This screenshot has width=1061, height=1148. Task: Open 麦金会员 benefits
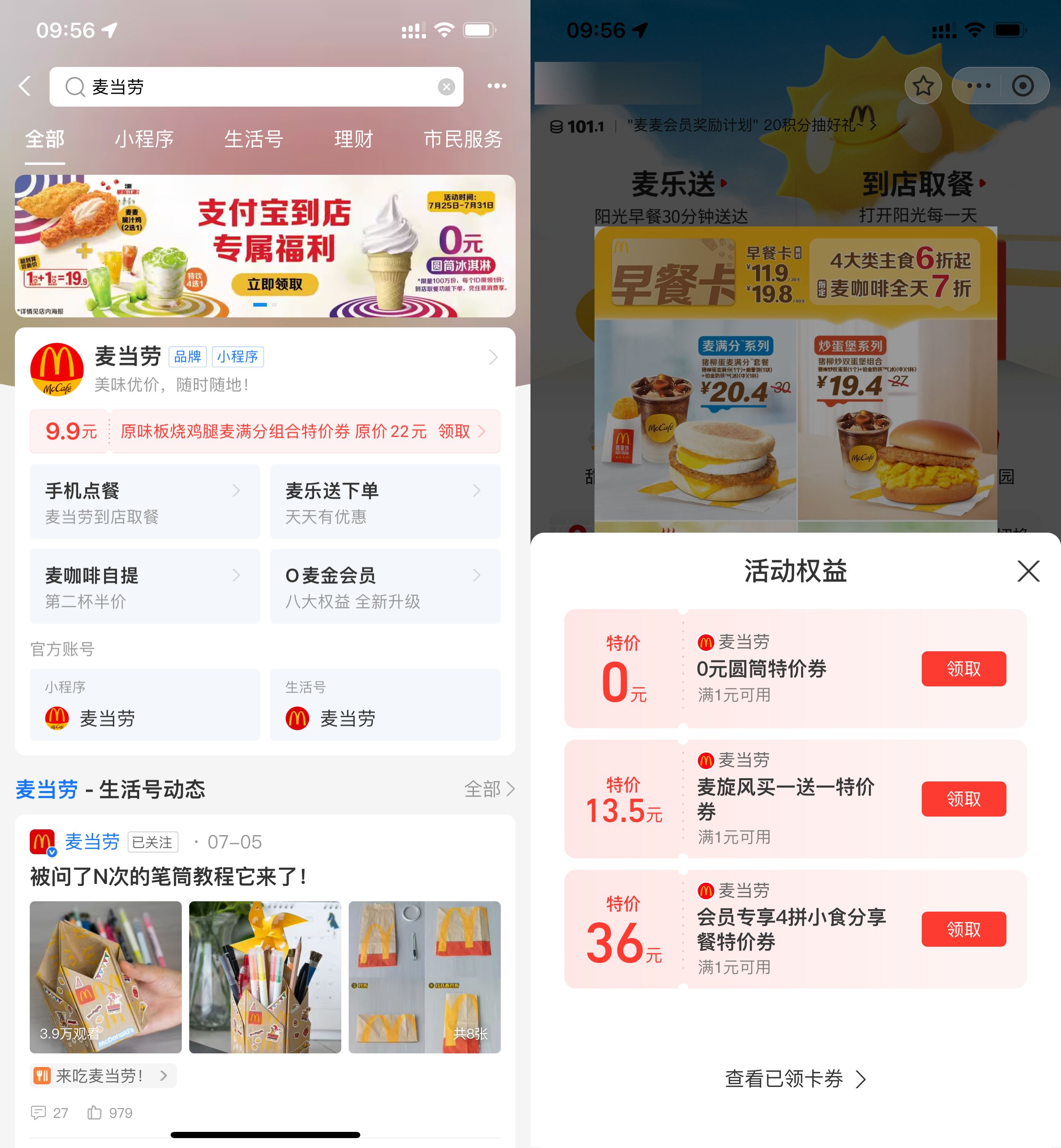[385, 586]
